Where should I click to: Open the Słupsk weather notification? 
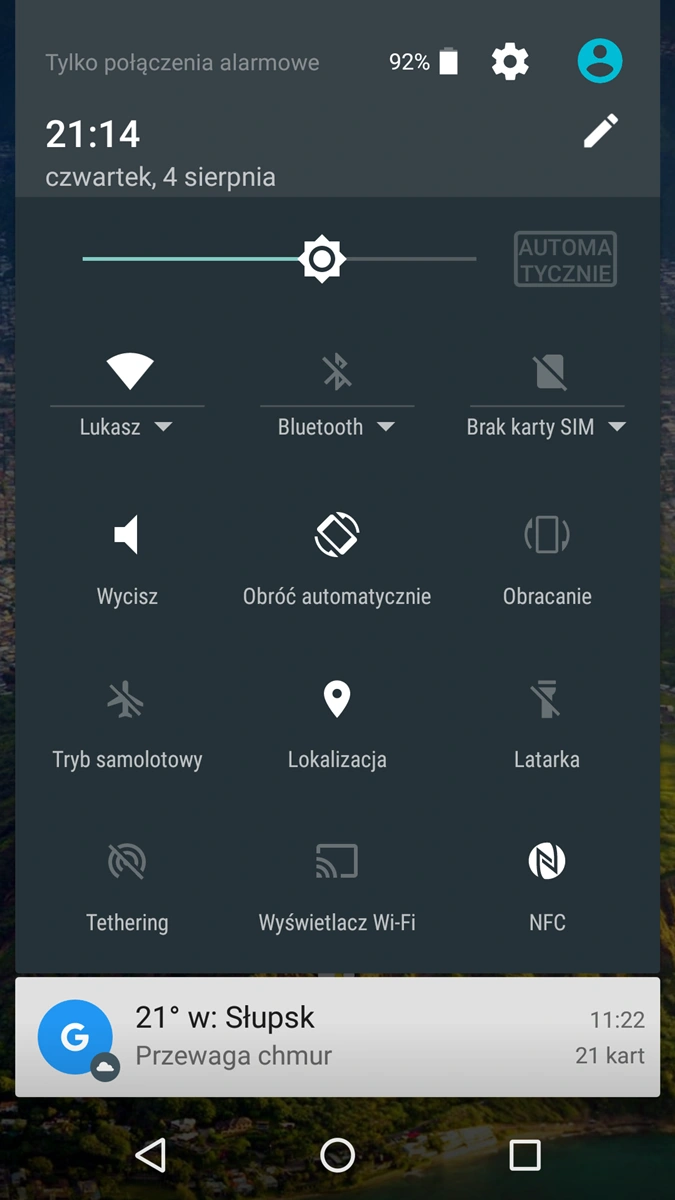tap(337, 1036)
